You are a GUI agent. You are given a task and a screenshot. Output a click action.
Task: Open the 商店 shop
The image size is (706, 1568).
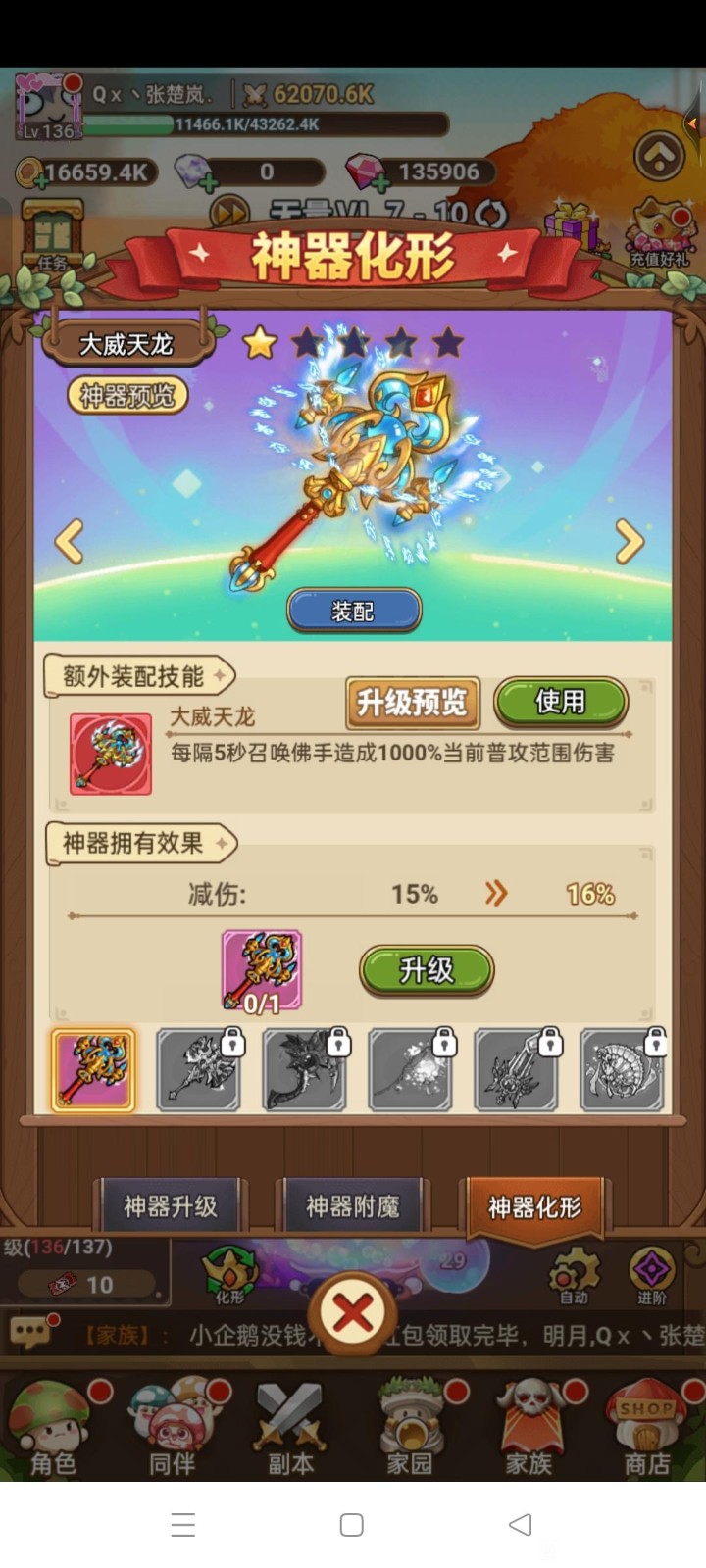click(647, 1429)
